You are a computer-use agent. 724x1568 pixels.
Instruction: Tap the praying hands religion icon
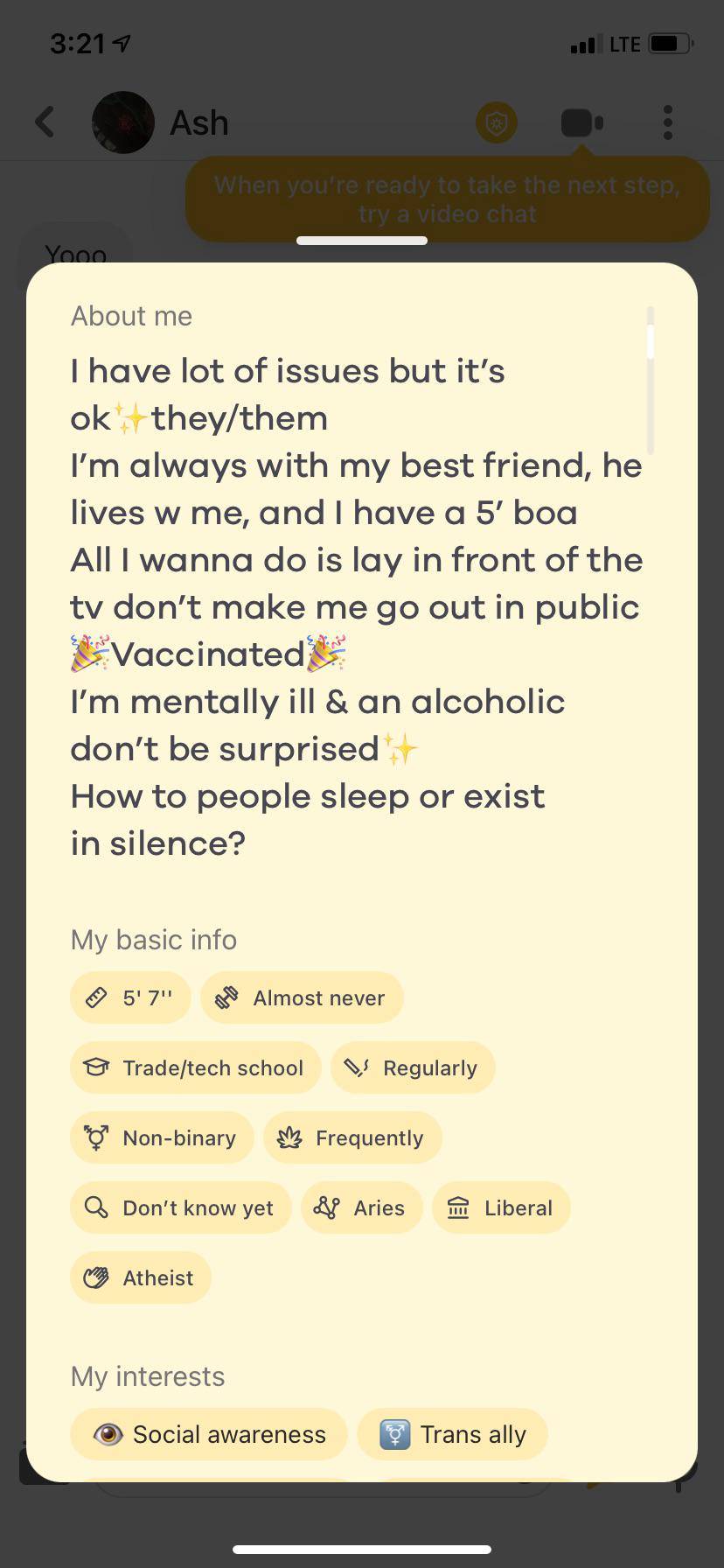coord(98,1277)
